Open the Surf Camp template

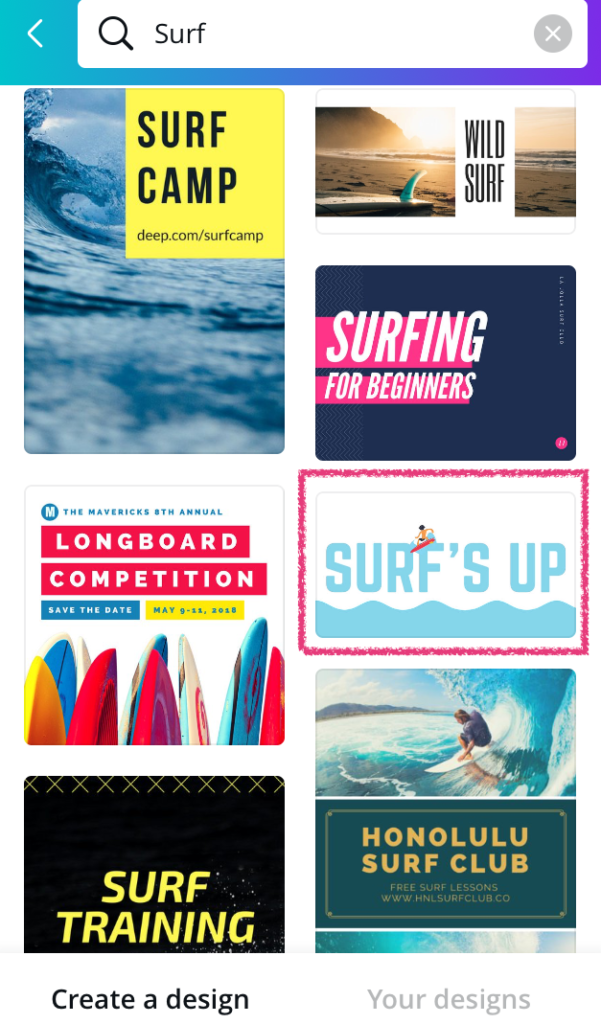[x=154, y=271]
